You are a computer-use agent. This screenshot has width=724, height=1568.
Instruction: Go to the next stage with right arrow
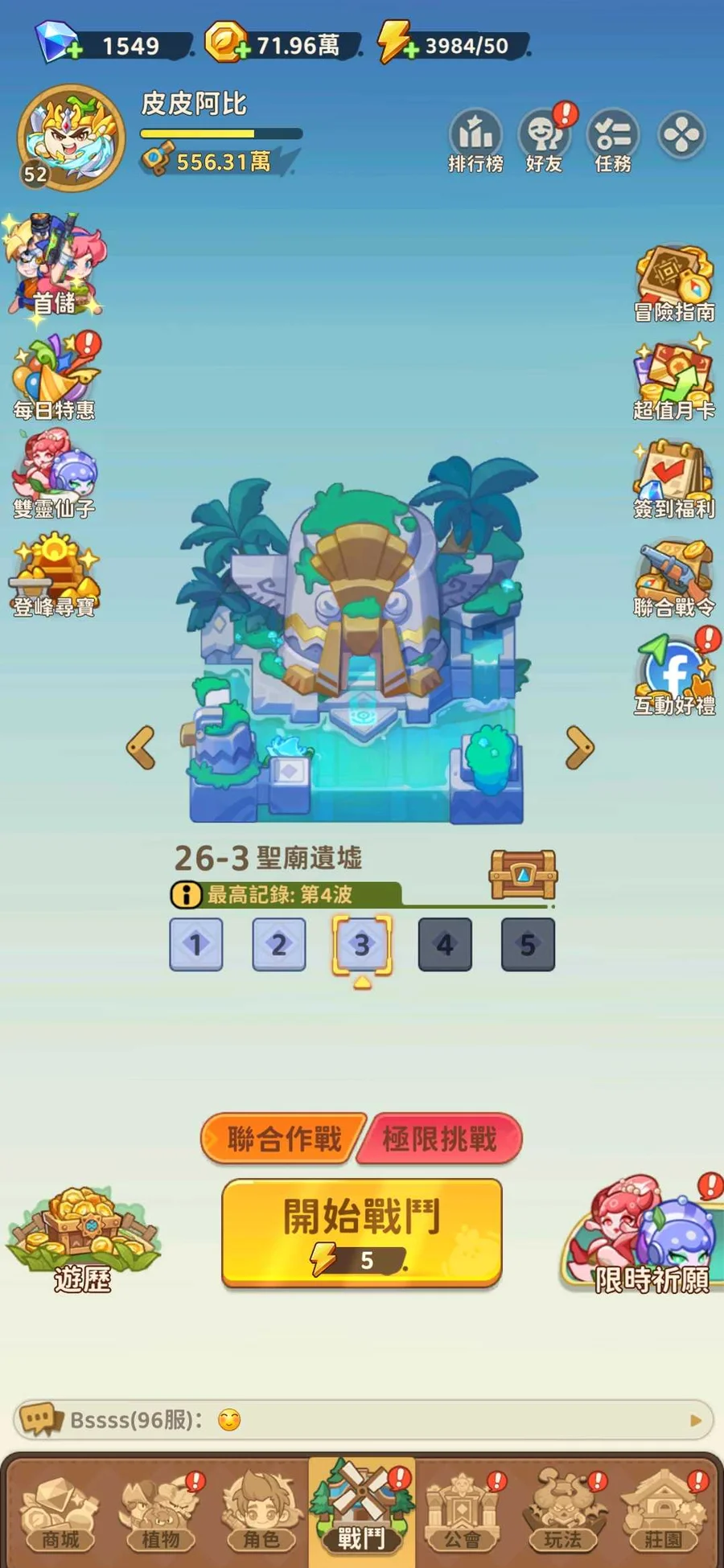coord(579,748)
